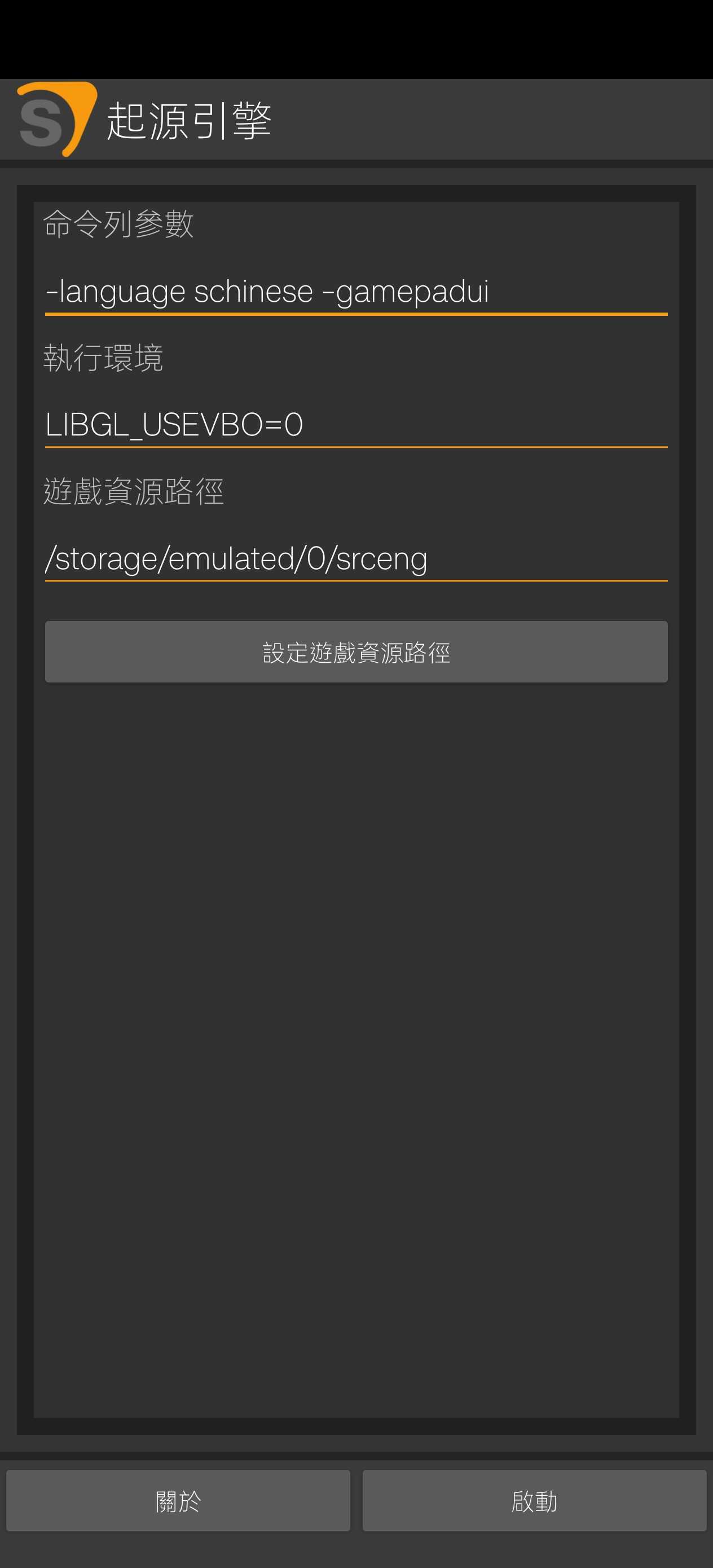Tap 設定遊戲資源路徑 button
This screenshot has width=713, height=1568.
[356, 652]
